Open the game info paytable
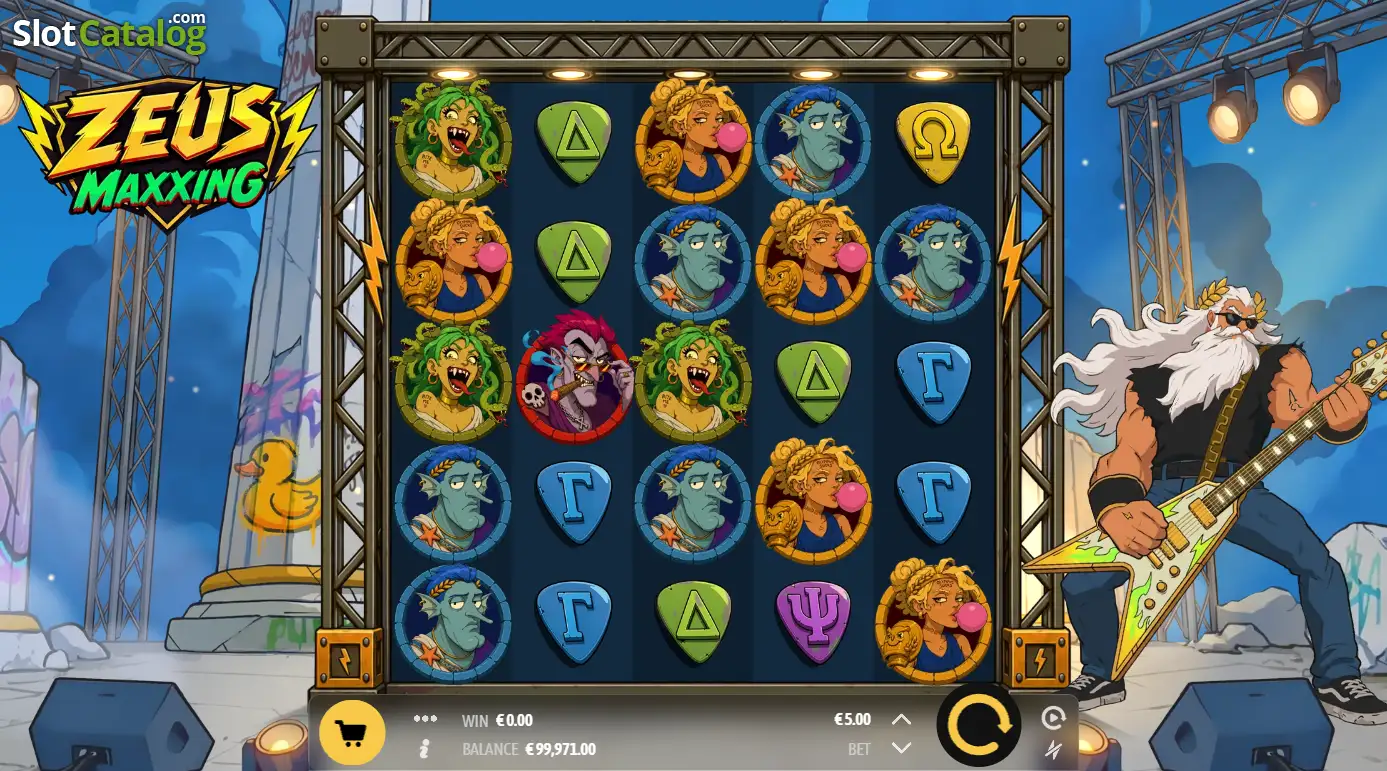1387x771 pixels. coord(425,748)
